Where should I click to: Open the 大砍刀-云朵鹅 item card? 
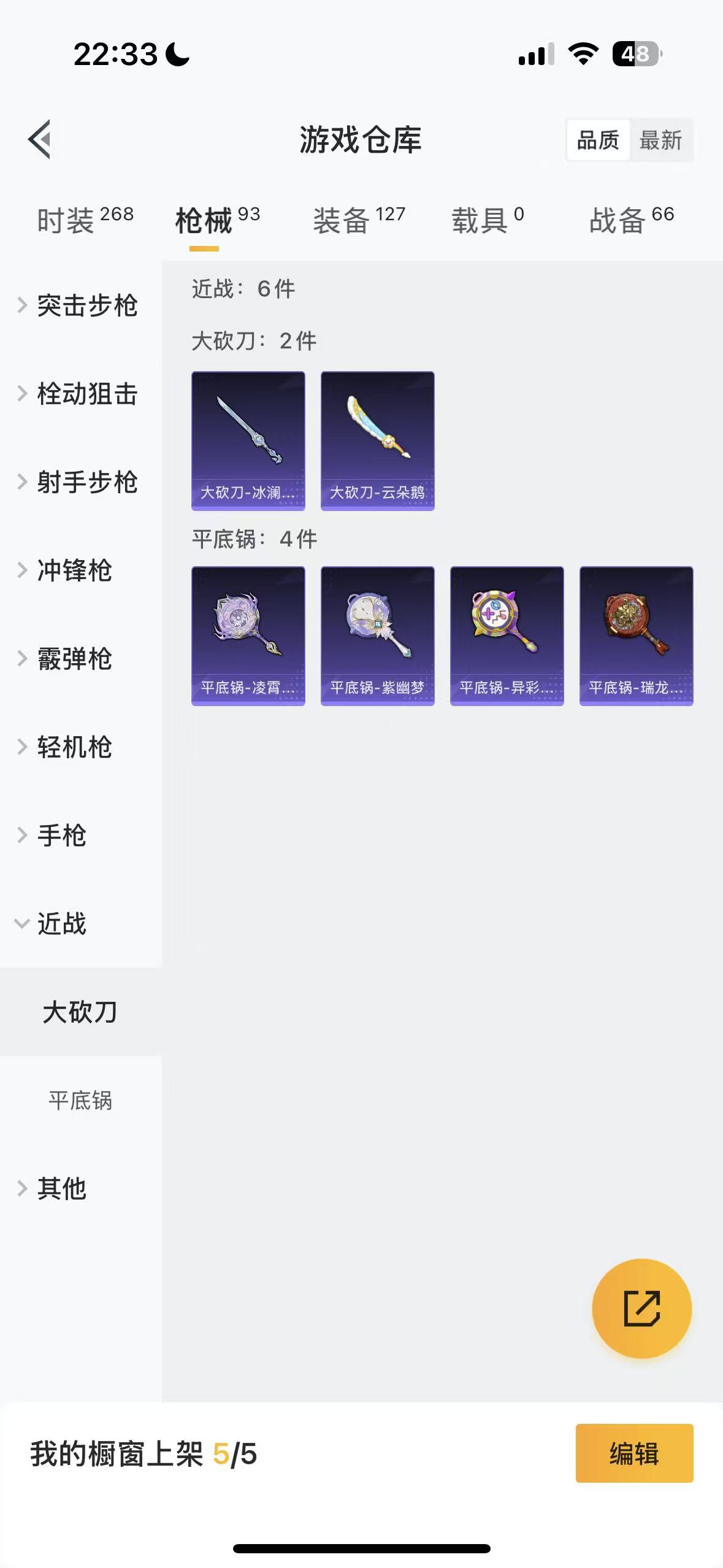377,440
